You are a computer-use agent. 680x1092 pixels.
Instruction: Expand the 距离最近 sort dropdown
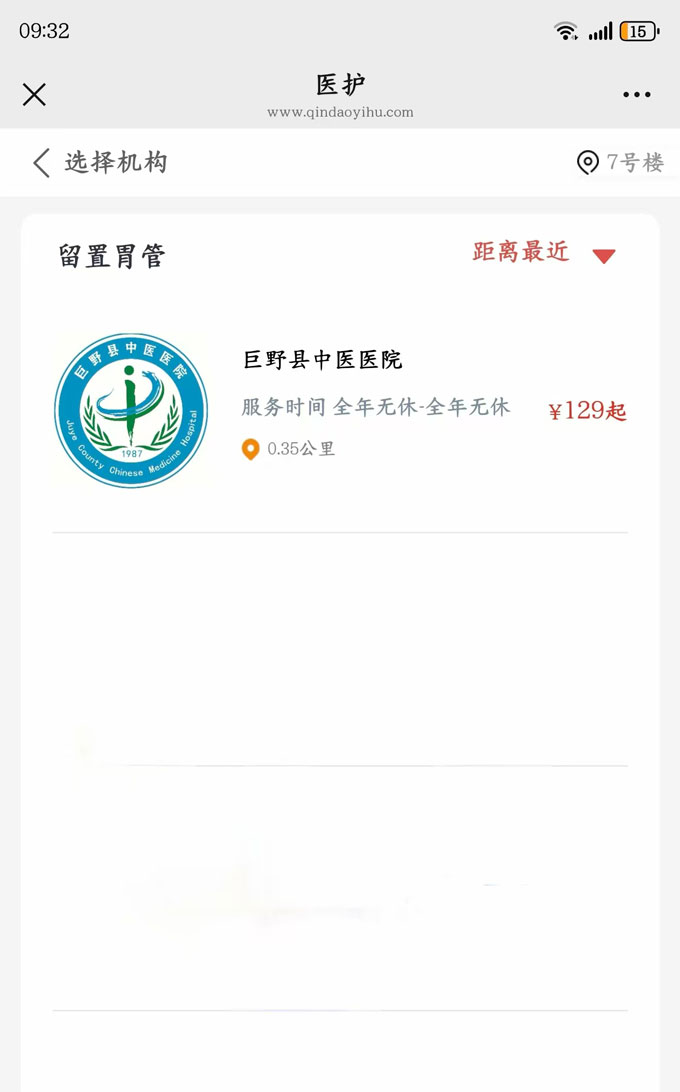point(545,254)
